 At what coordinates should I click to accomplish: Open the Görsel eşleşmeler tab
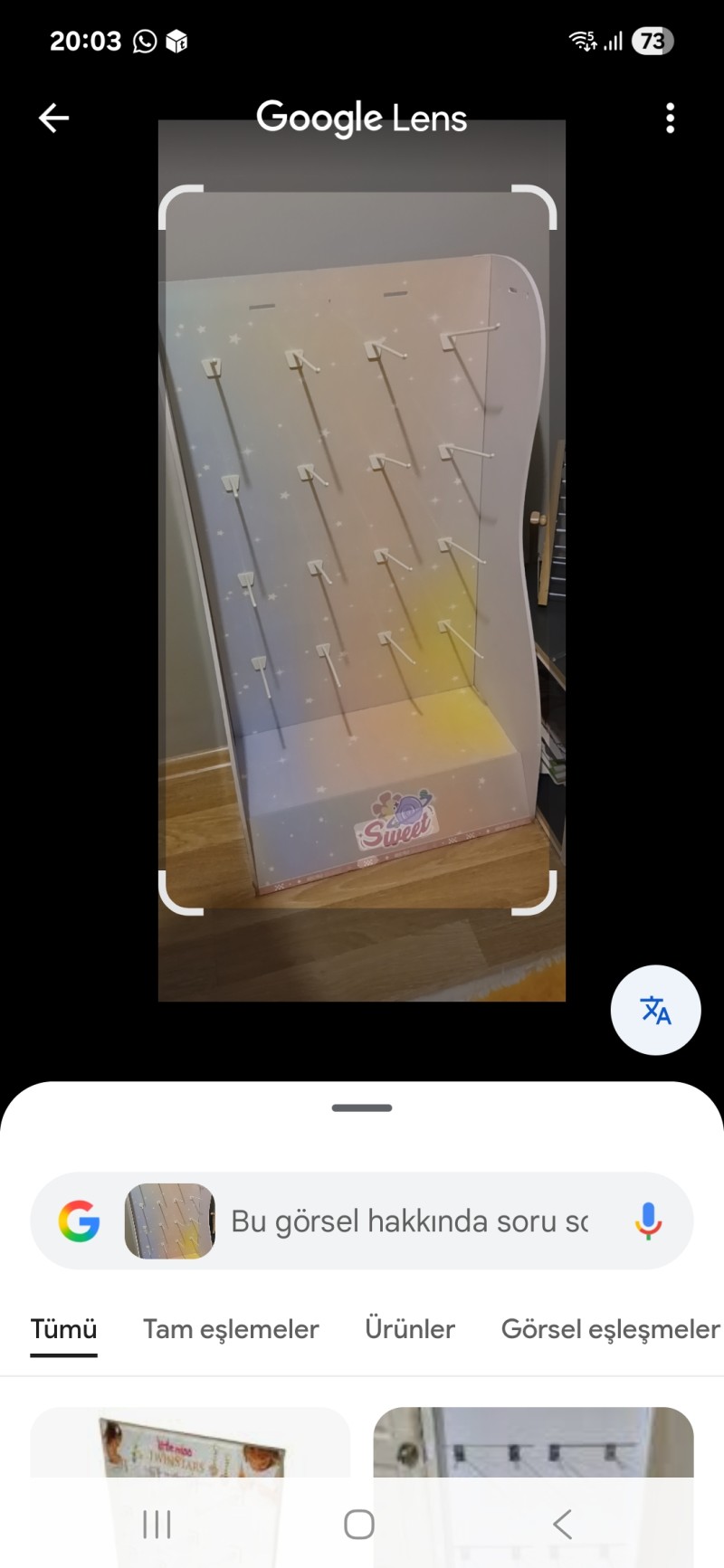(610, 1329)
